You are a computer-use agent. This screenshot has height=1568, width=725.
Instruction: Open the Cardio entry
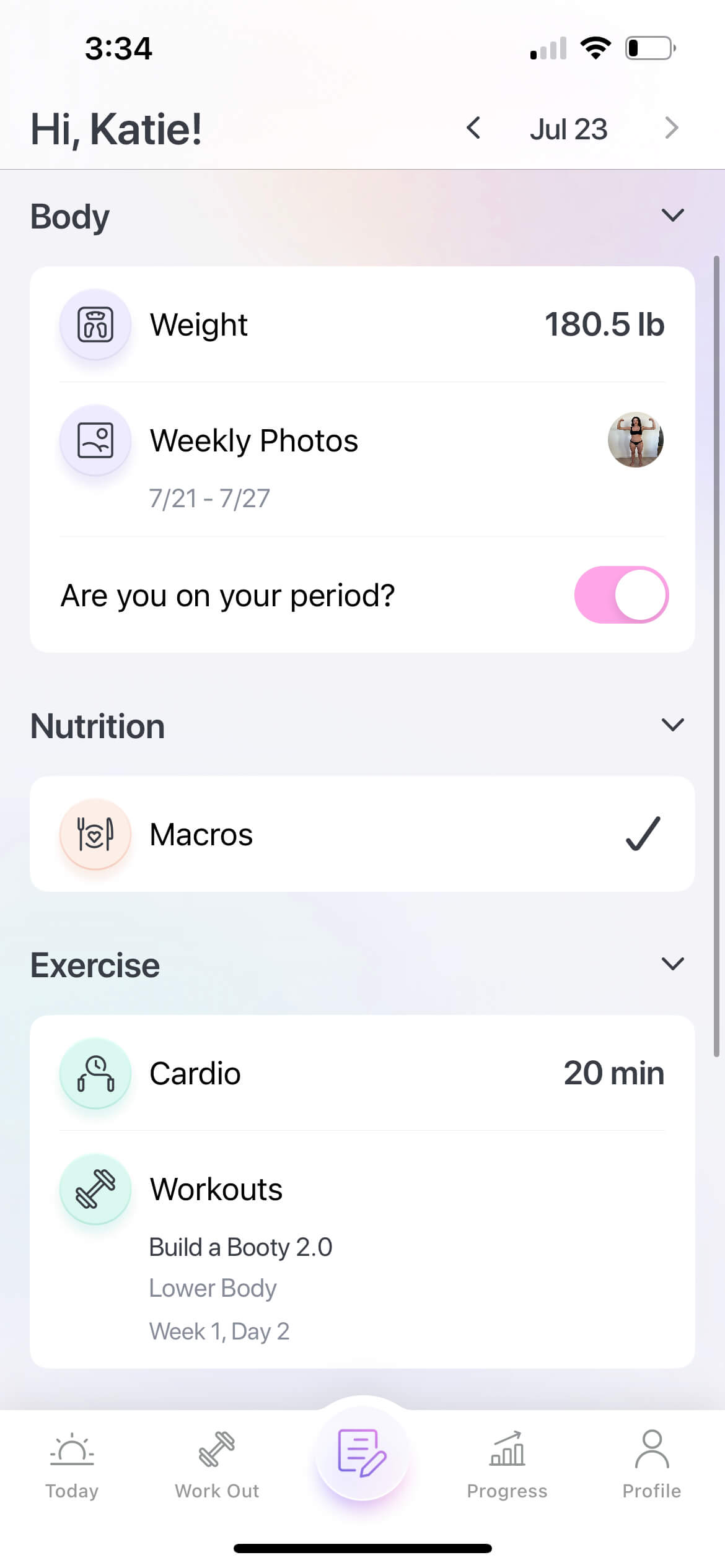click(362, 1073)
